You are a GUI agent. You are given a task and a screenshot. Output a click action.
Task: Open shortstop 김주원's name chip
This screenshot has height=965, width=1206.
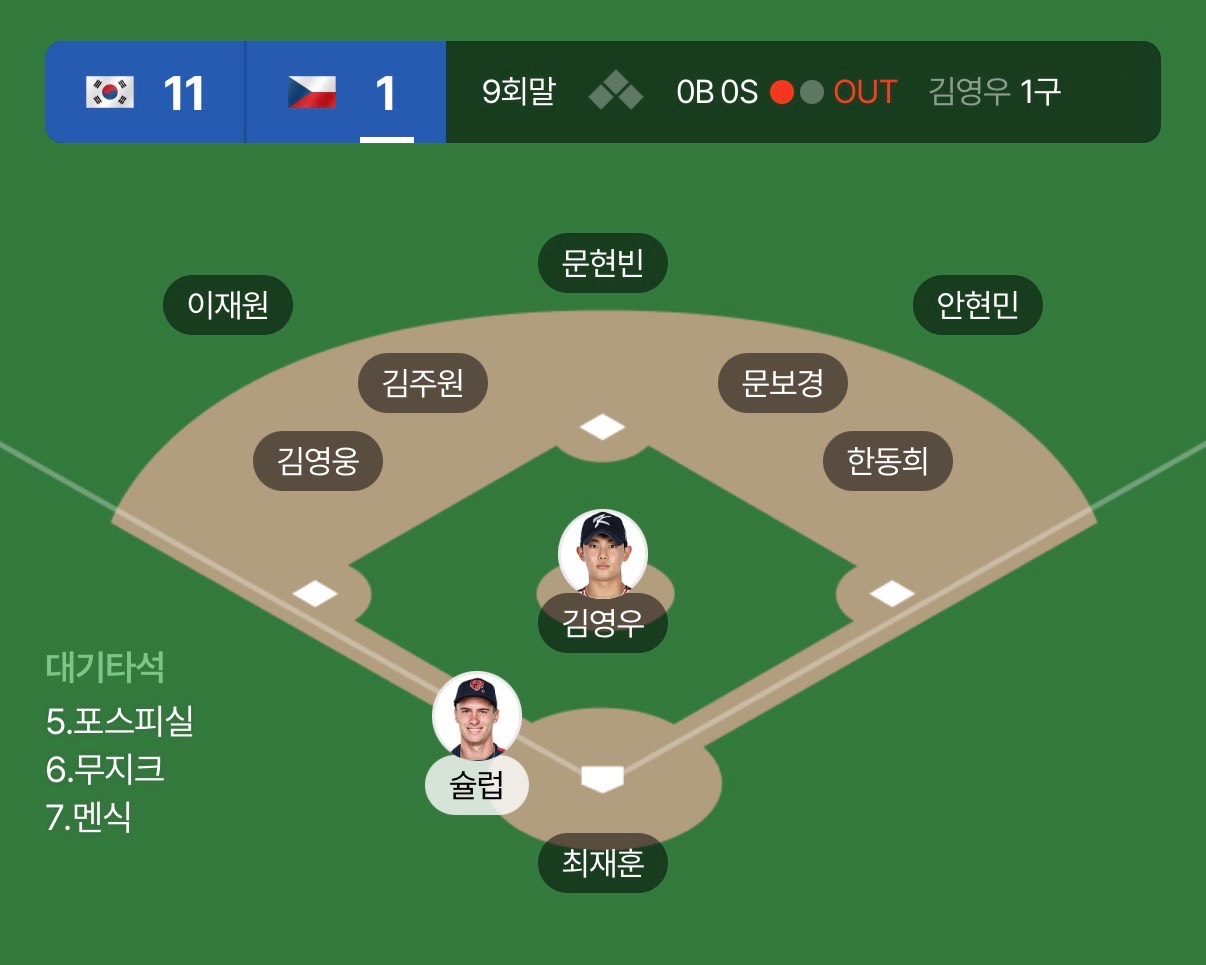(423, 382)
